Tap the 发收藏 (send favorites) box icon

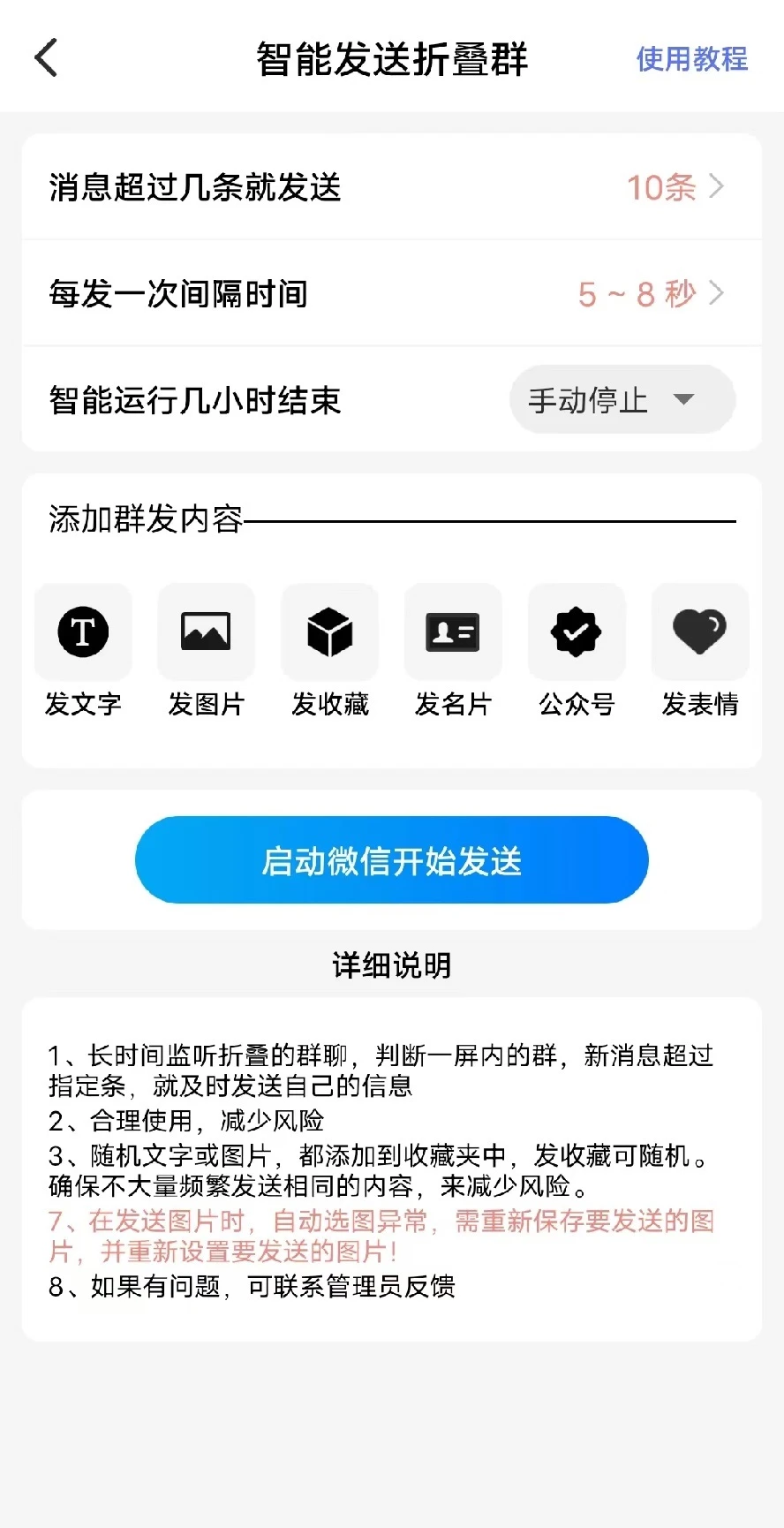tap(330, 632)
